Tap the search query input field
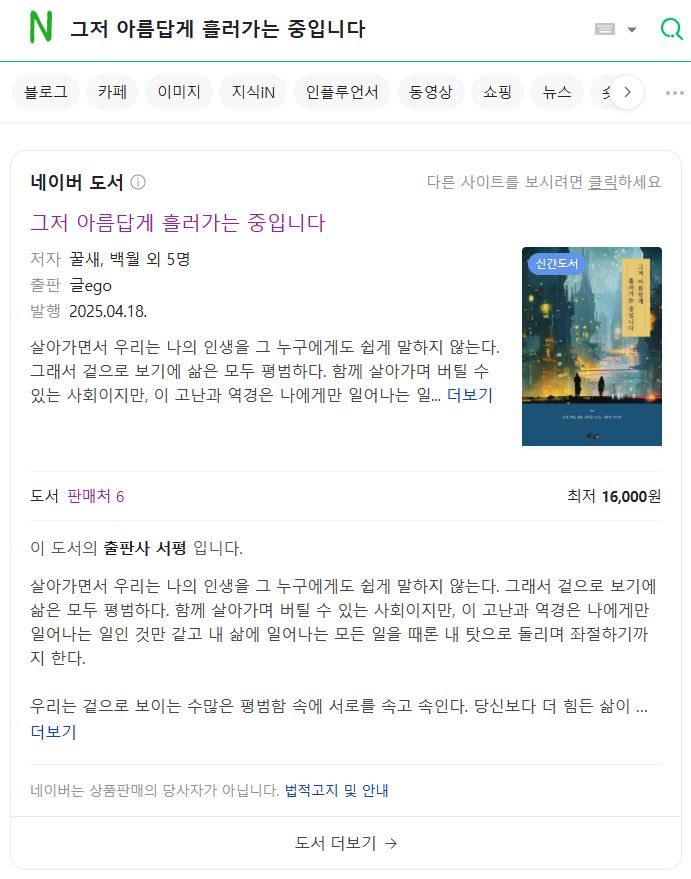The height and width of the screenshot is (879, 691). pos(300,29)
